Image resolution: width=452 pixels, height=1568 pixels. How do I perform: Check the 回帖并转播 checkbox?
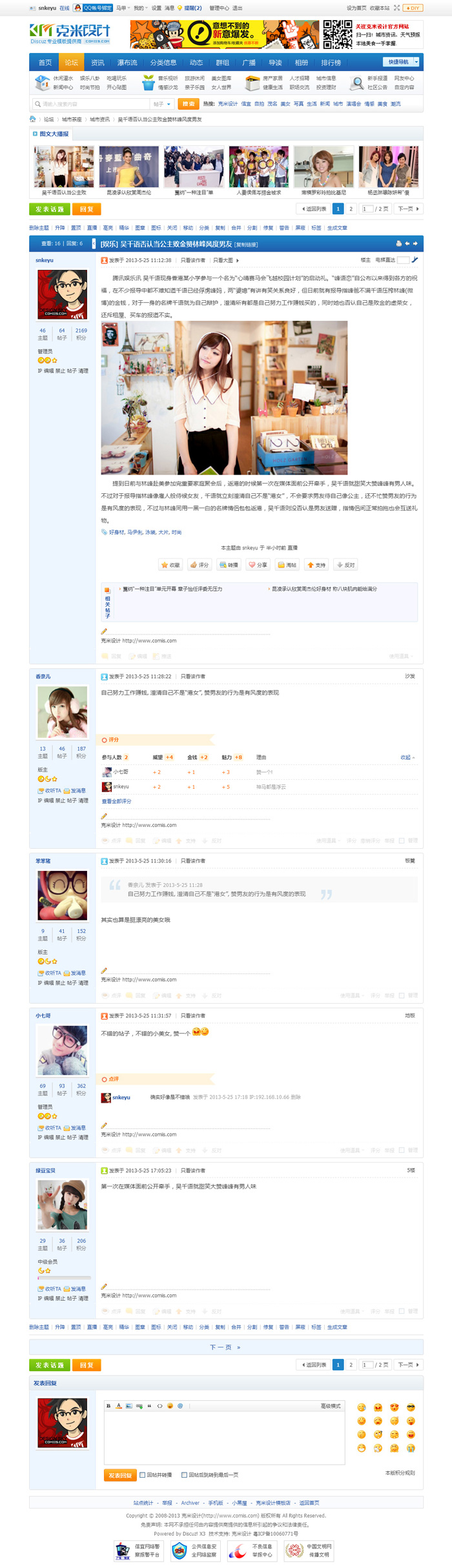(143, 1474)
